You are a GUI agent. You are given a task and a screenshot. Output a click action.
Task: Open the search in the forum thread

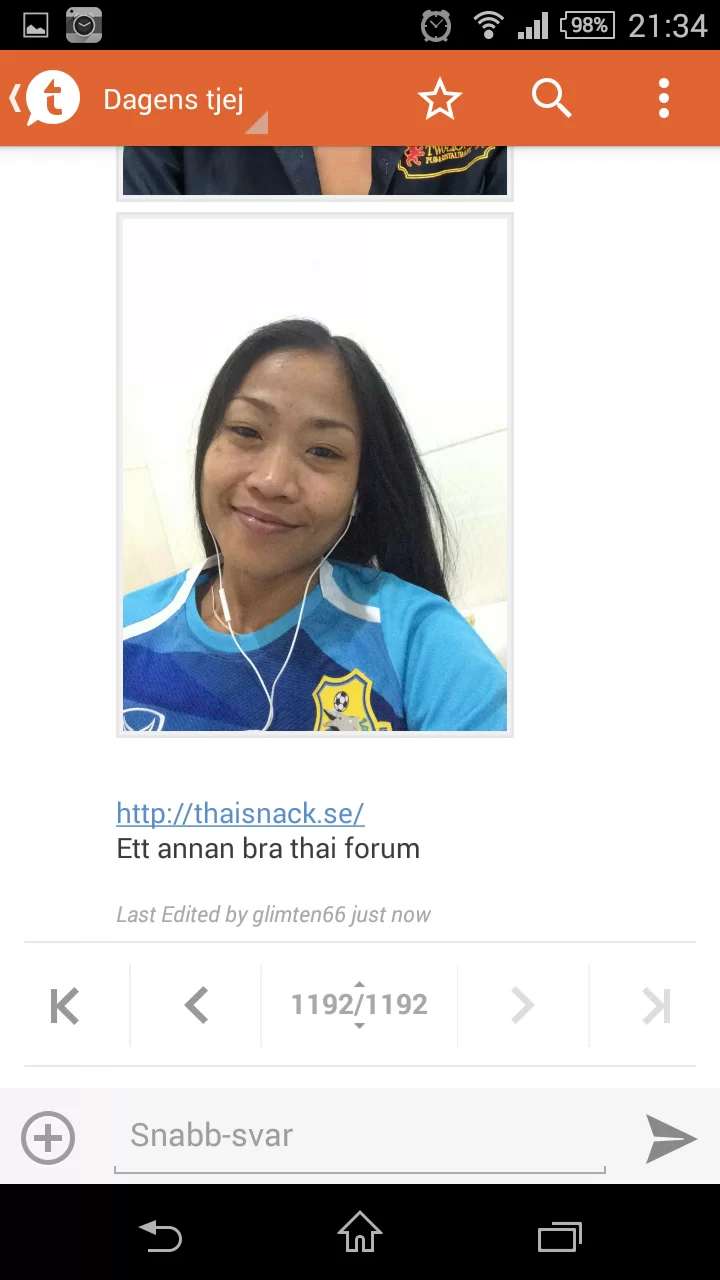(551, 98)
